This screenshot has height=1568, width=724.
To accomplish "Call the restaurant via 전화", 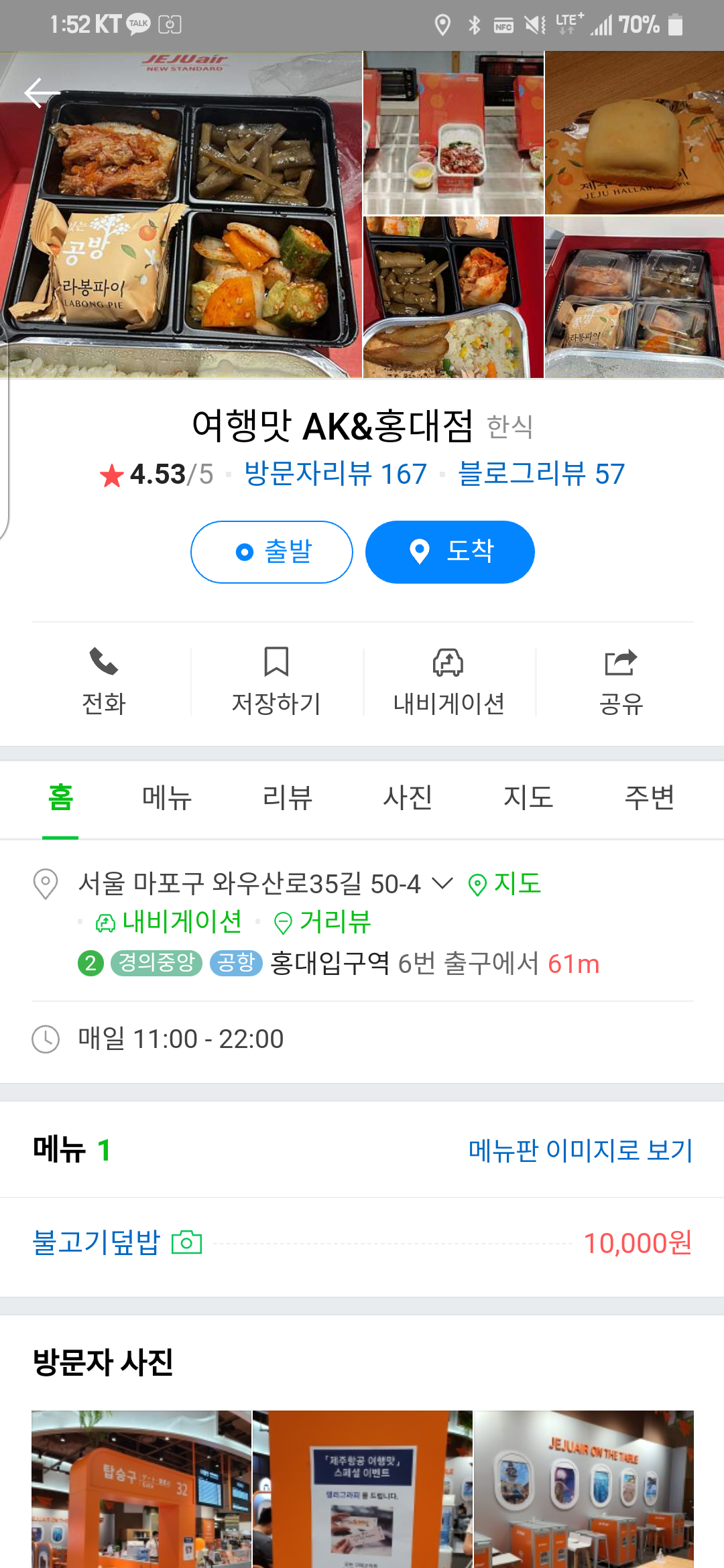I will 103,681.
